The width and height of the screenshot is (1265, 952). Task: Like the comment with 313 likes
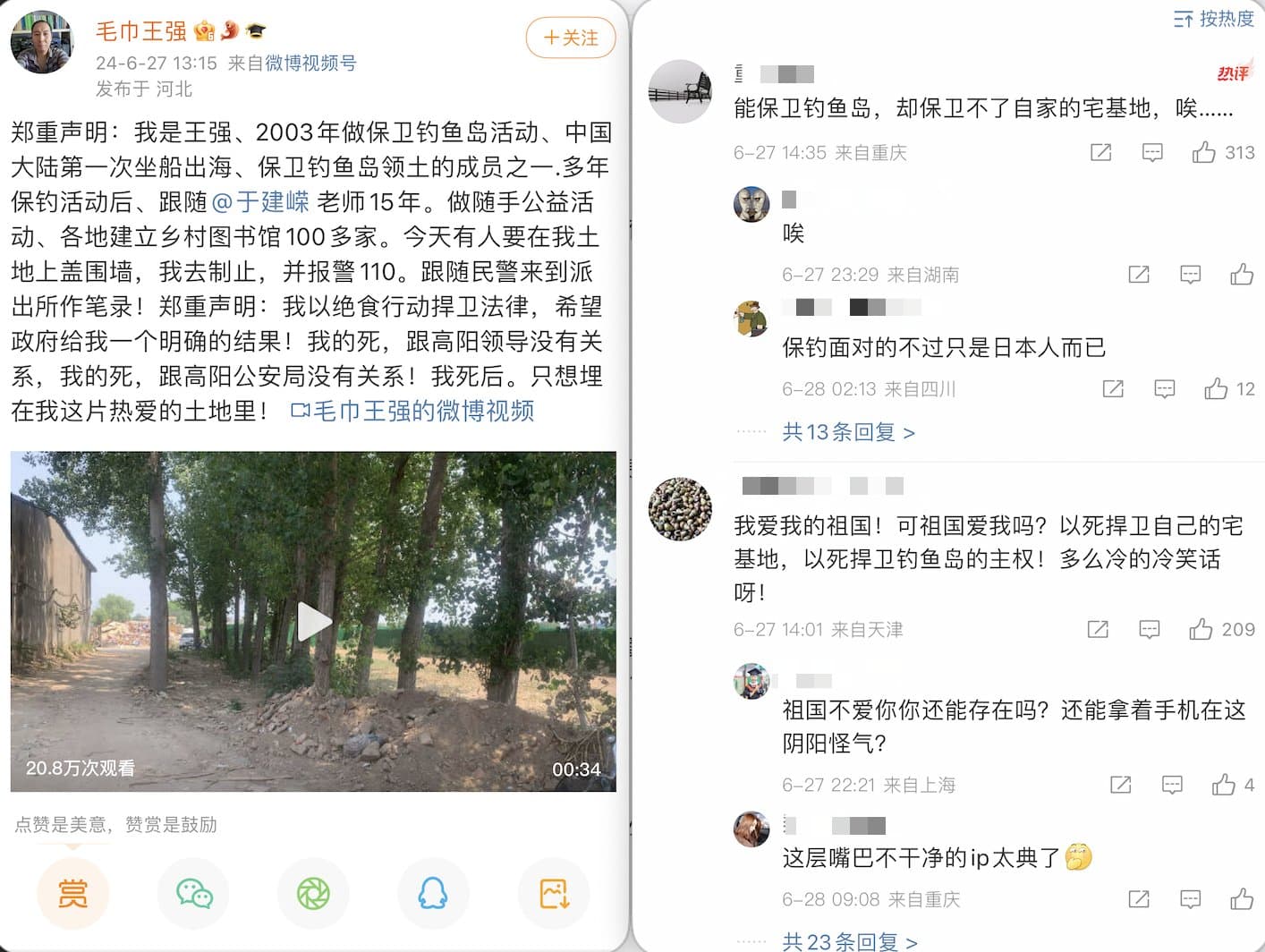pos(1204,153)
